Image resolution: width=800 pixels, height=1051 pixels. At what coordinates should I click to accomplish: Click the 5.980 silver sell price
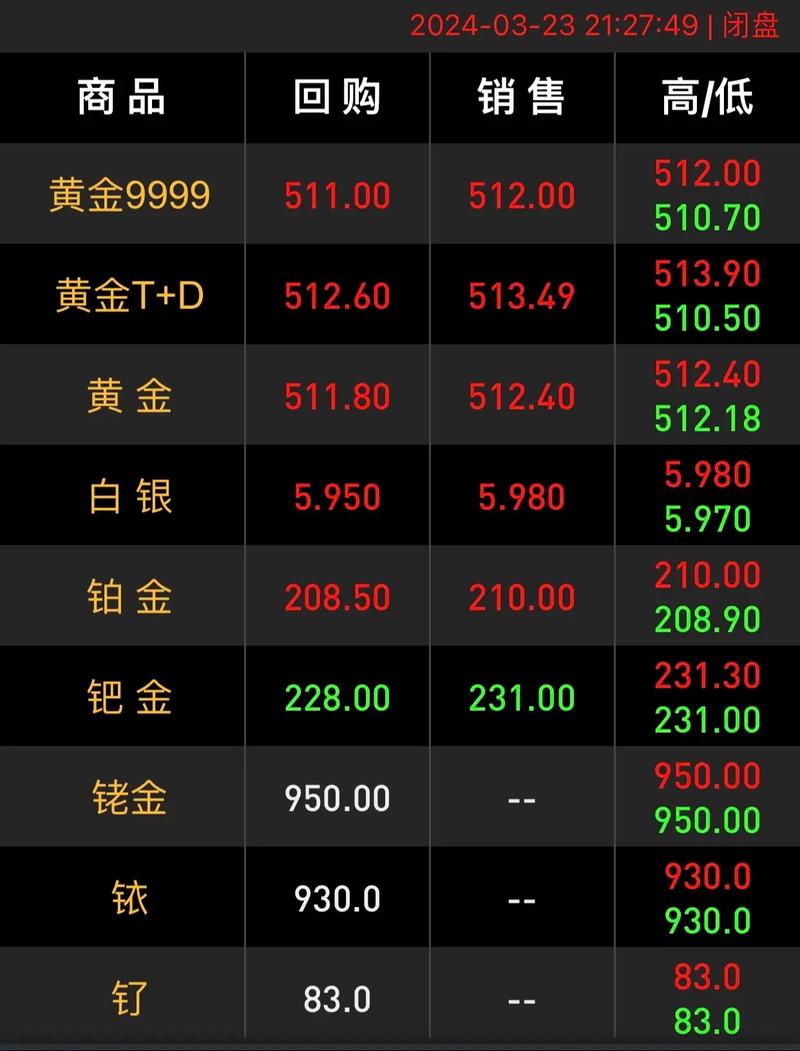coord(520,495)
